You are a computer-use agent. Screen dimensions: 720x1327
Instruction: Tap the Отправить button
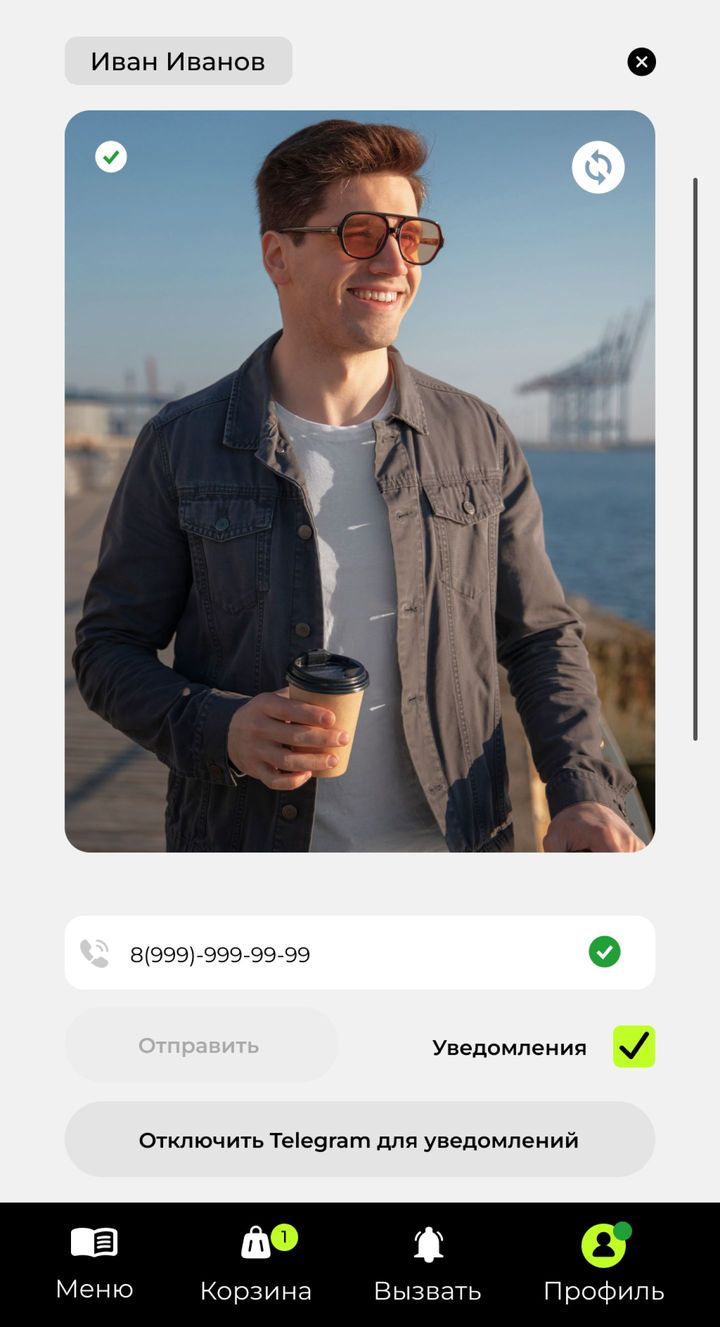(x=200, y=1046)
